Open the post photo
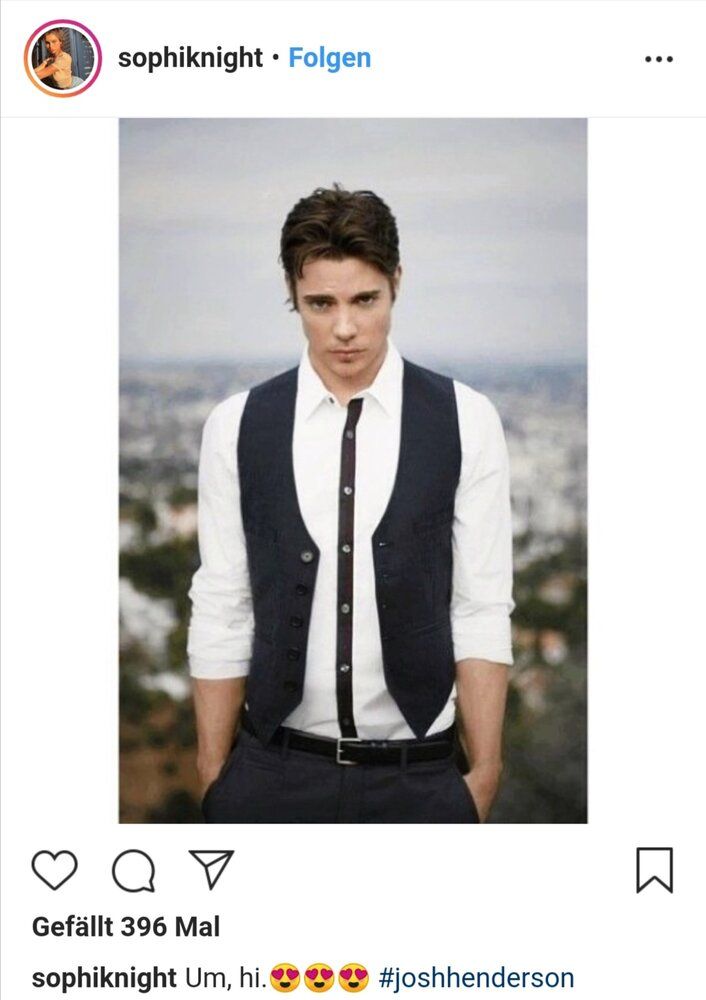 point(353,470)
